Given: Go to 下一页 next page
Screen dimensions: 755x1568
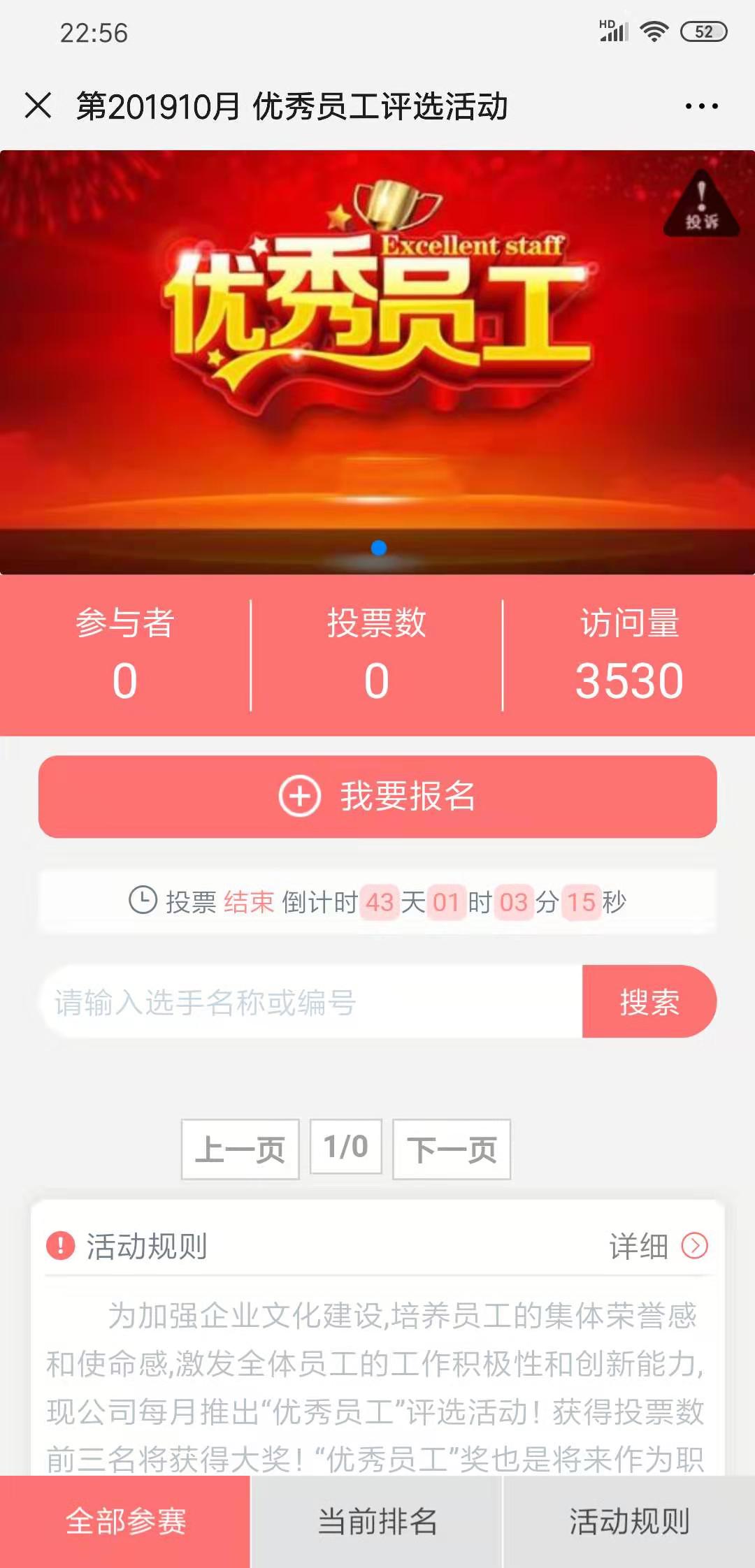Looking at the screenshot, I should tap(452, 1149).
